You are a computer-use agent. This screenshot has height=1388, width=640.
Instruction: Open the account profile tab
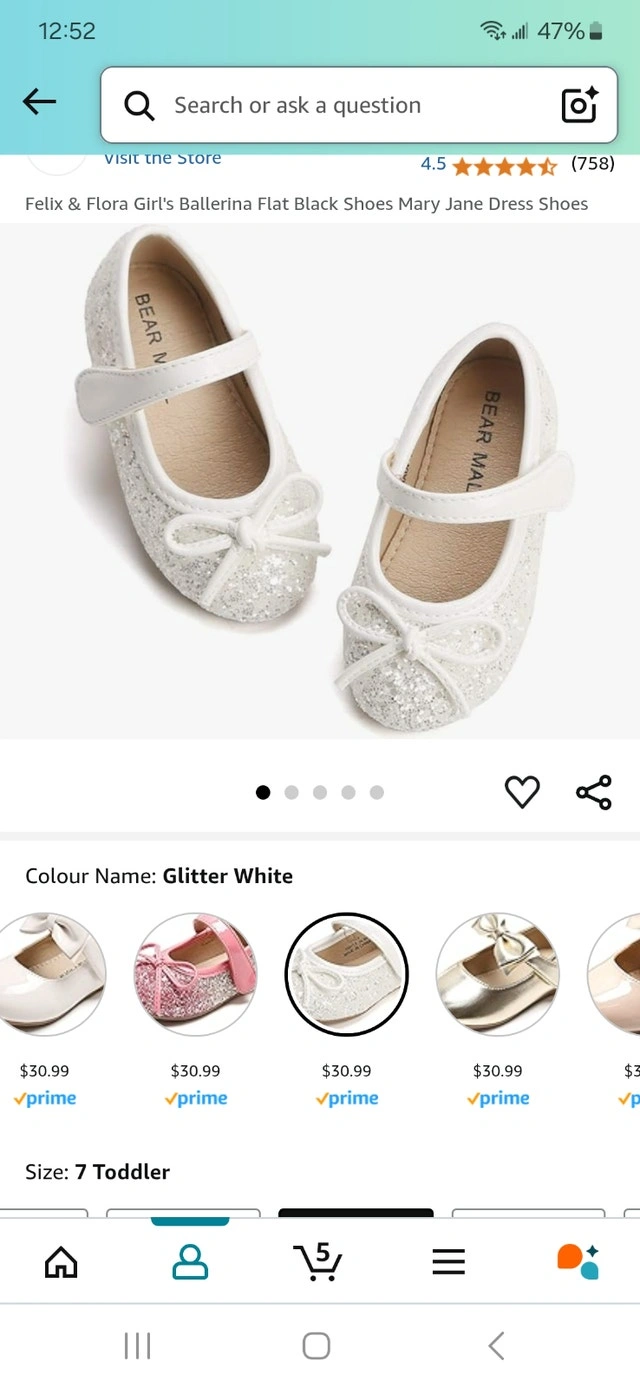pyautogui.click(x=190, y=1262)
